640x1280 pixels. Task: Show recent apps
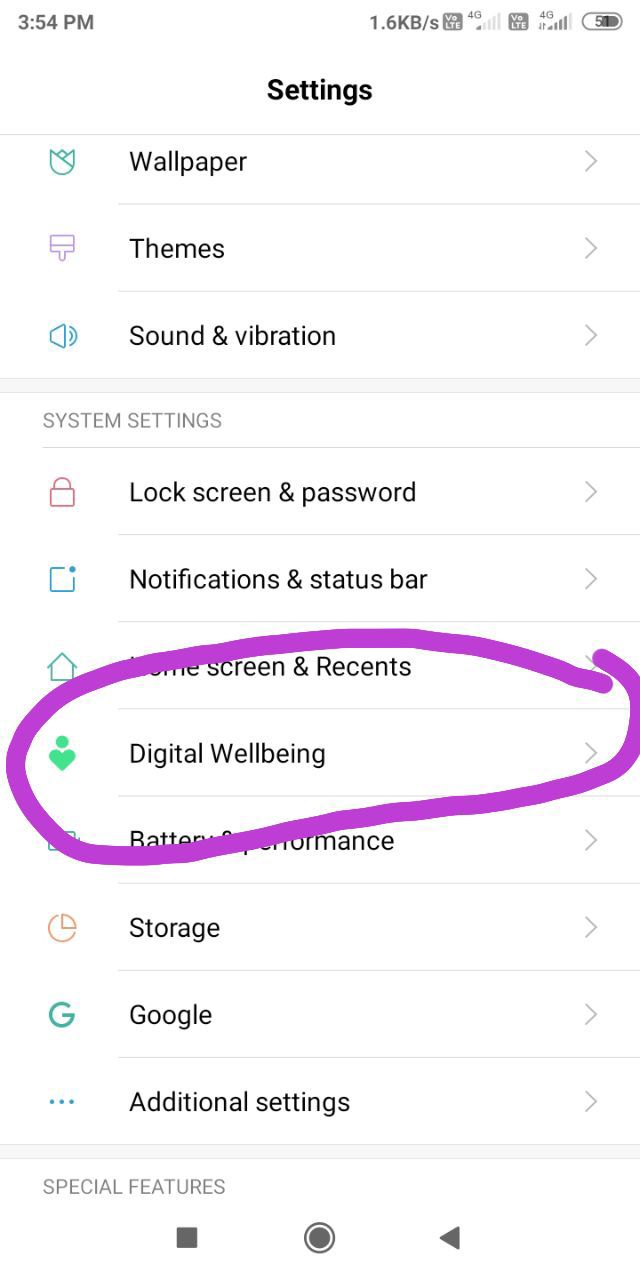click(187, 1238)
